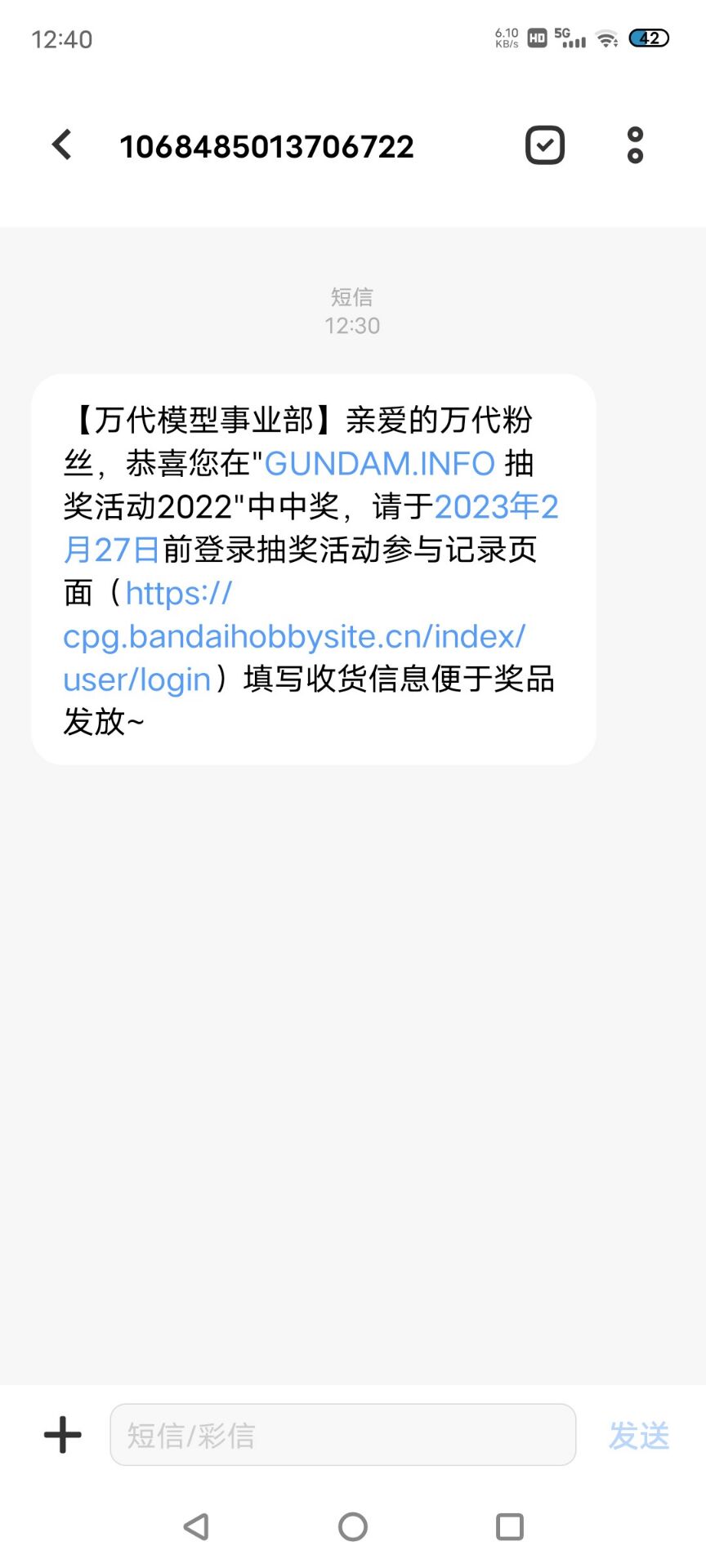Open the three-dot overflow menu
The height and width of the screenshot is (1568, 706).
[x=635, y=145]
